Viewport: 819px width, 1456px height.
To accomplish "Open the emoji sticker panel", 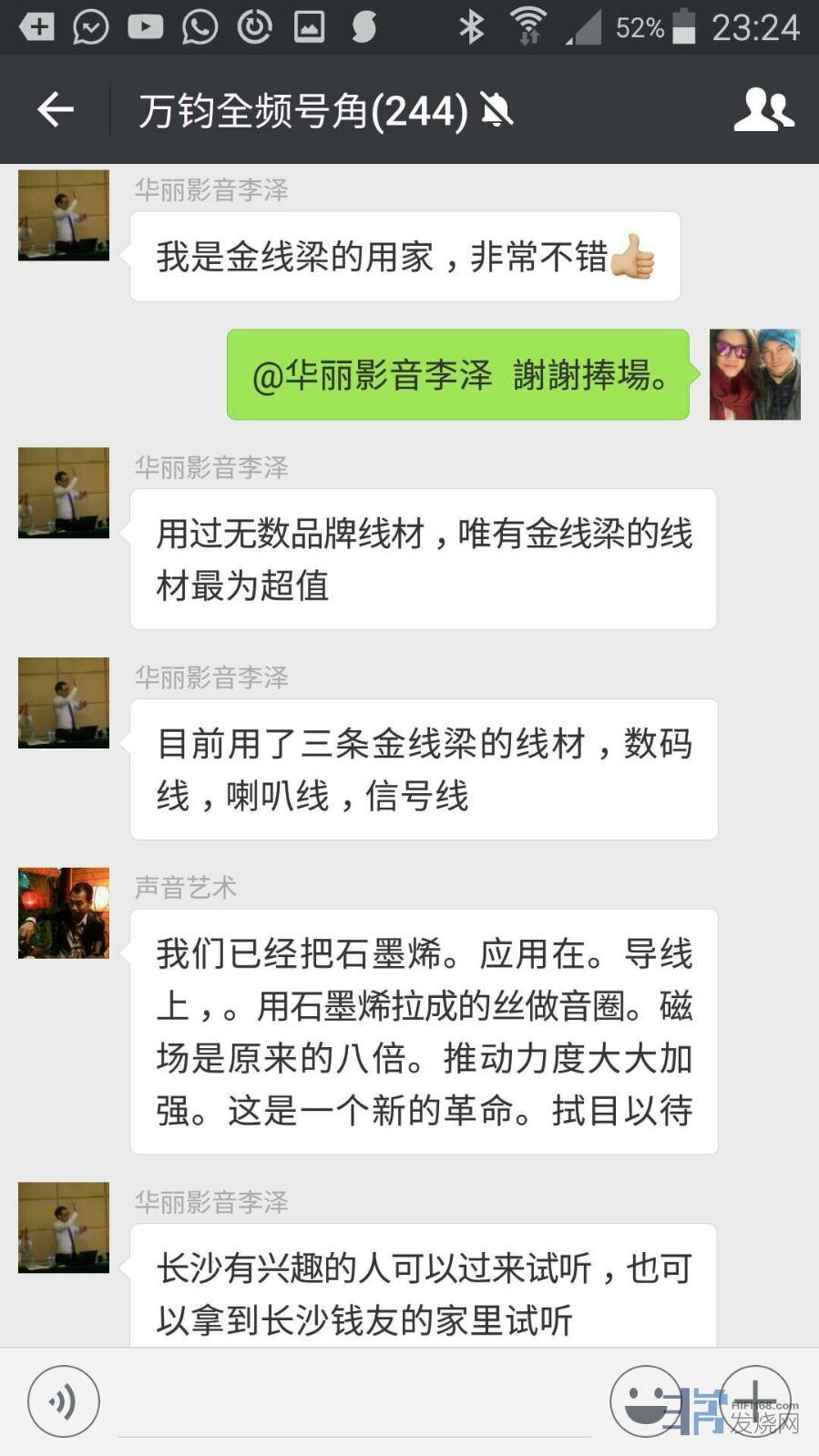I will (x=645, y=1401).
